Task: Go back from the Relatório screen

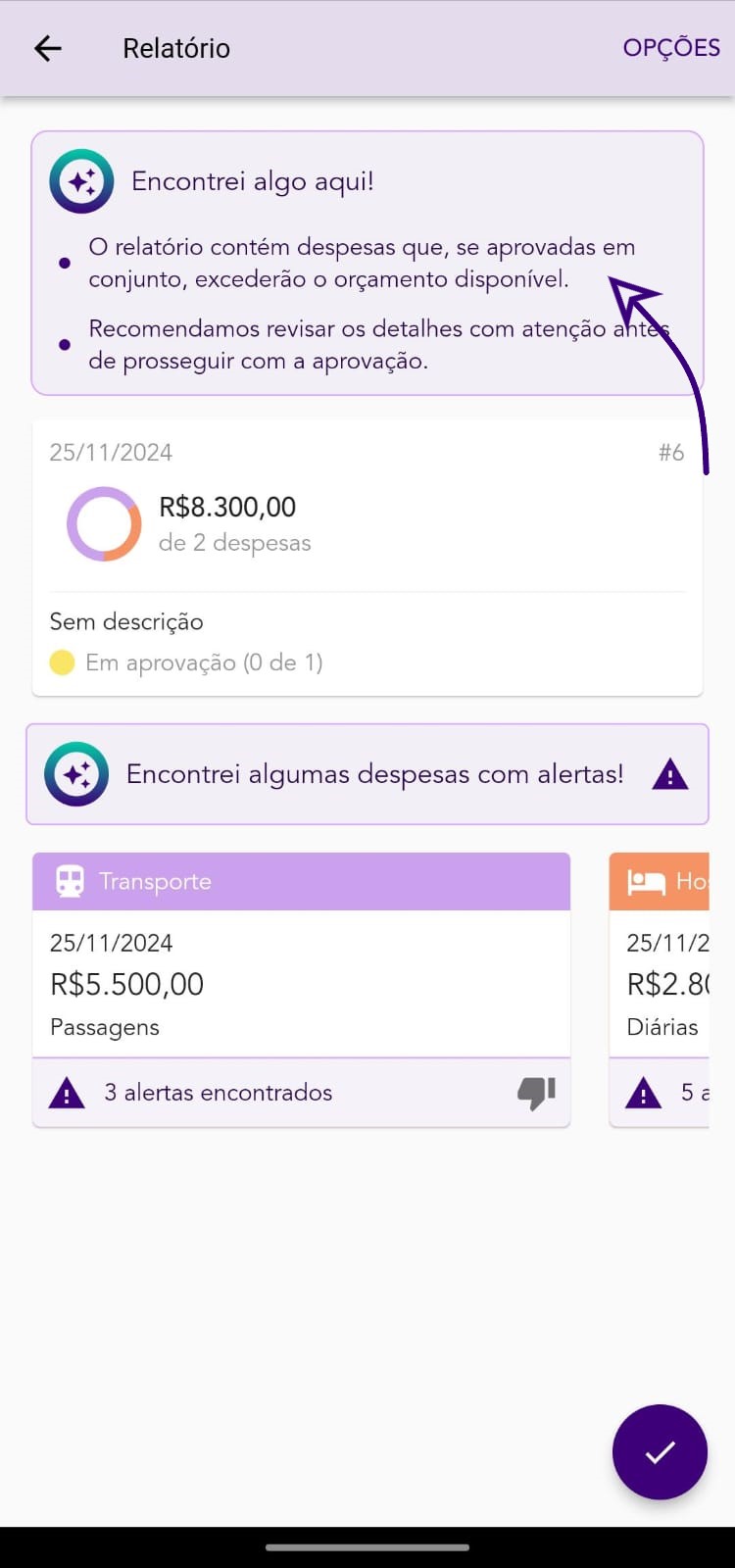Action: 47,48
